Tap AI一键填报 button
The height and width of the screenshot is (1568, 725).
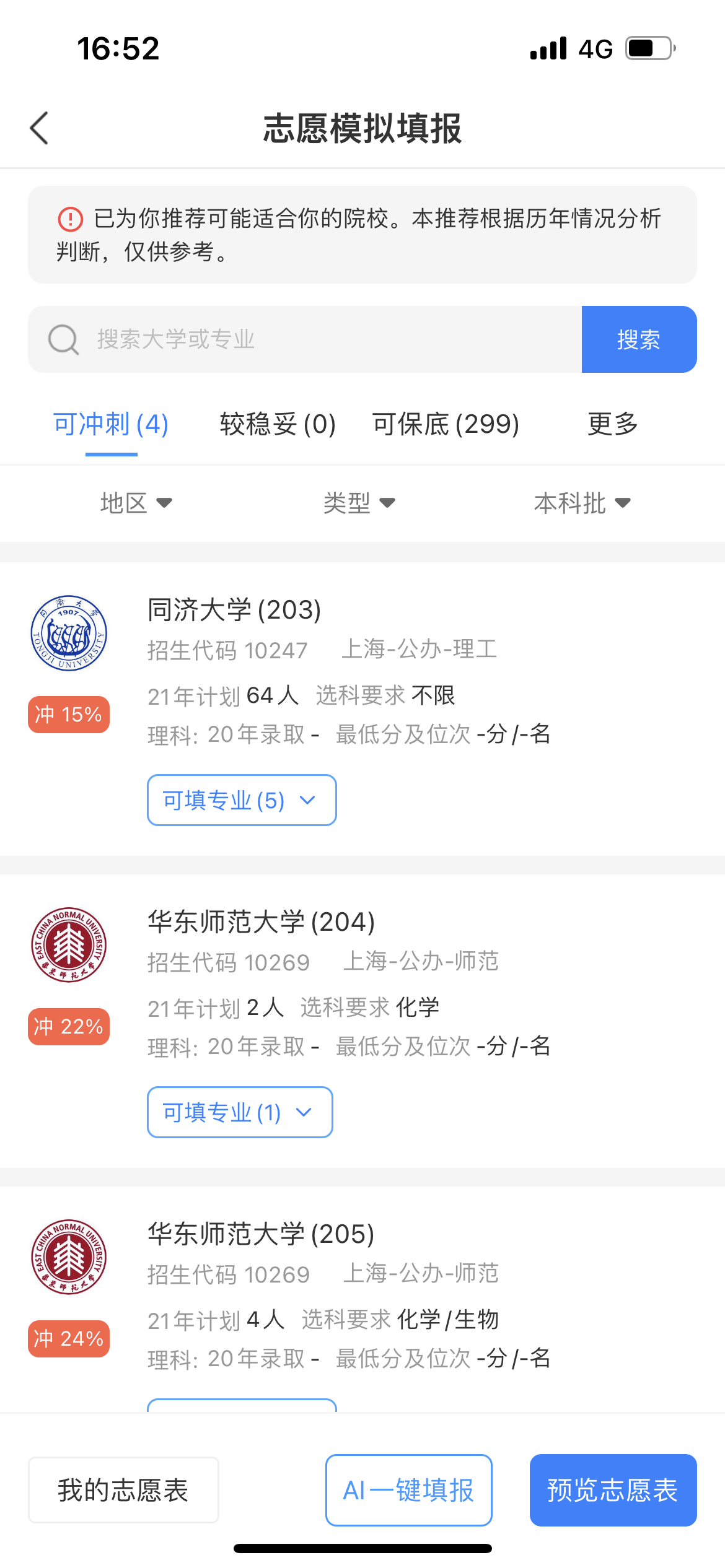point(409,1490)
